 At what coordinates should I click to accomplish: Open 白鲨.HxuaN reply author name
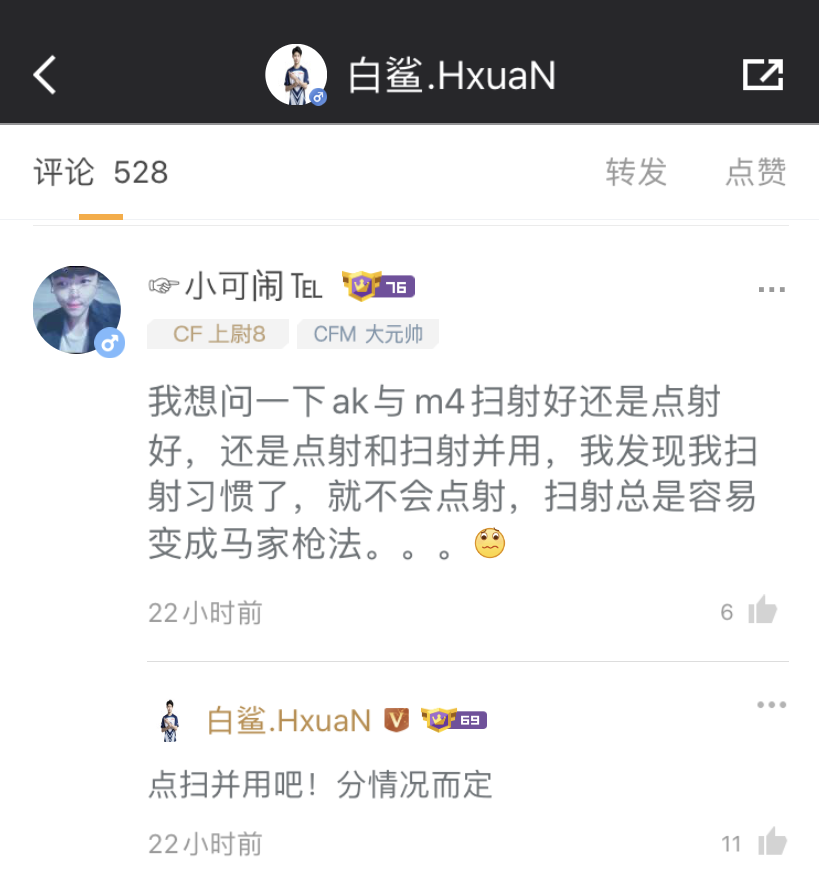coord(289,720)
